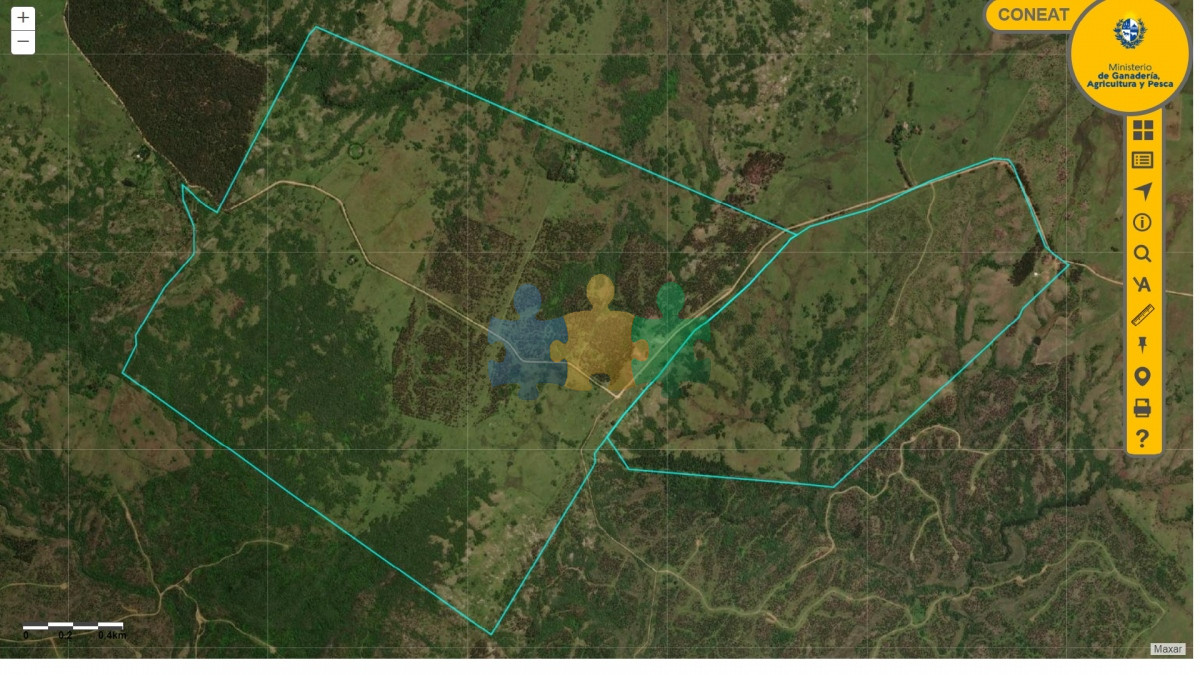Open the basemap grid icon

pos(1143,130)
